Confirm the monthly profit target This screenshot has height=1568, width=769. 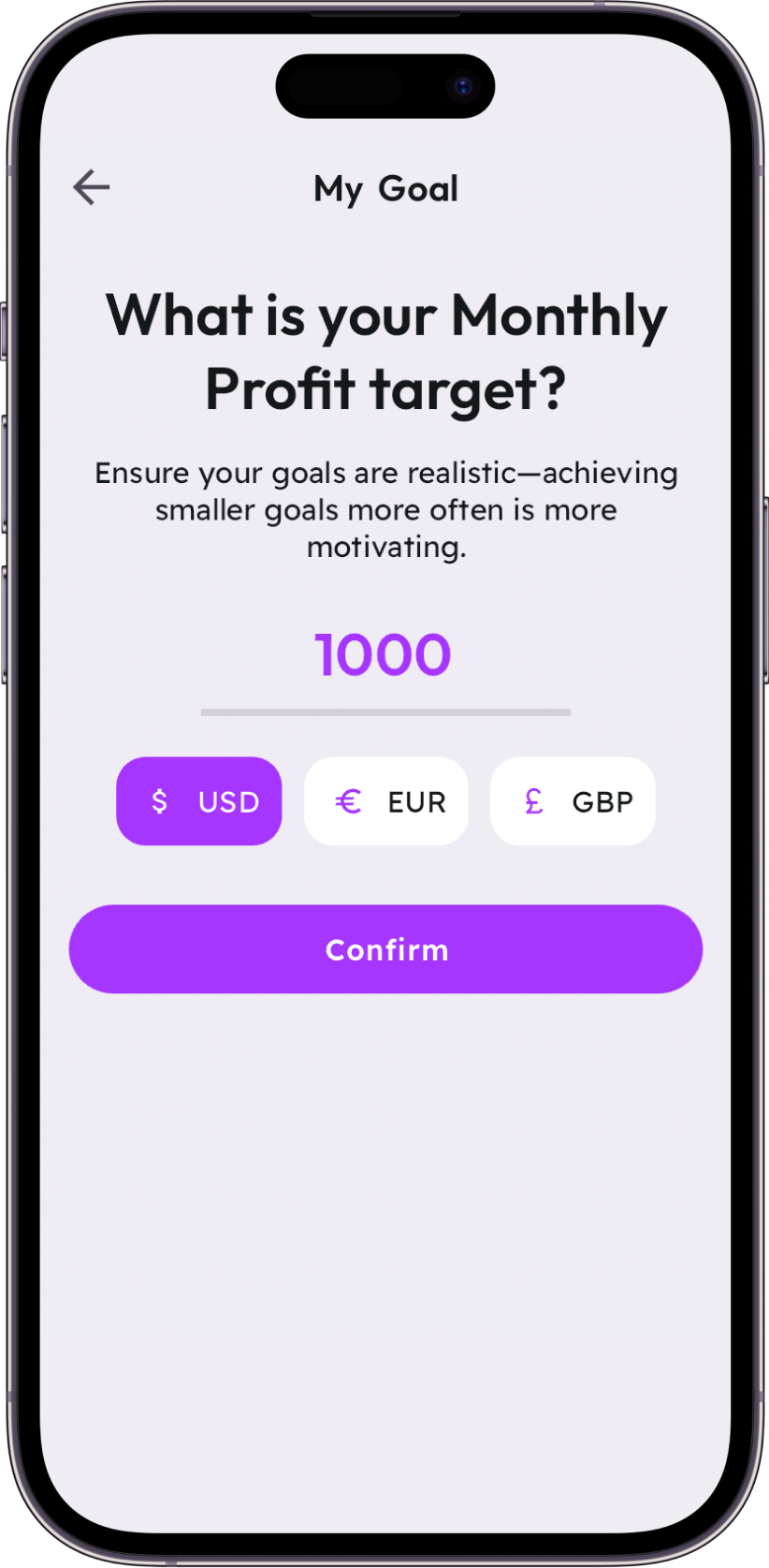pos(385,949)
